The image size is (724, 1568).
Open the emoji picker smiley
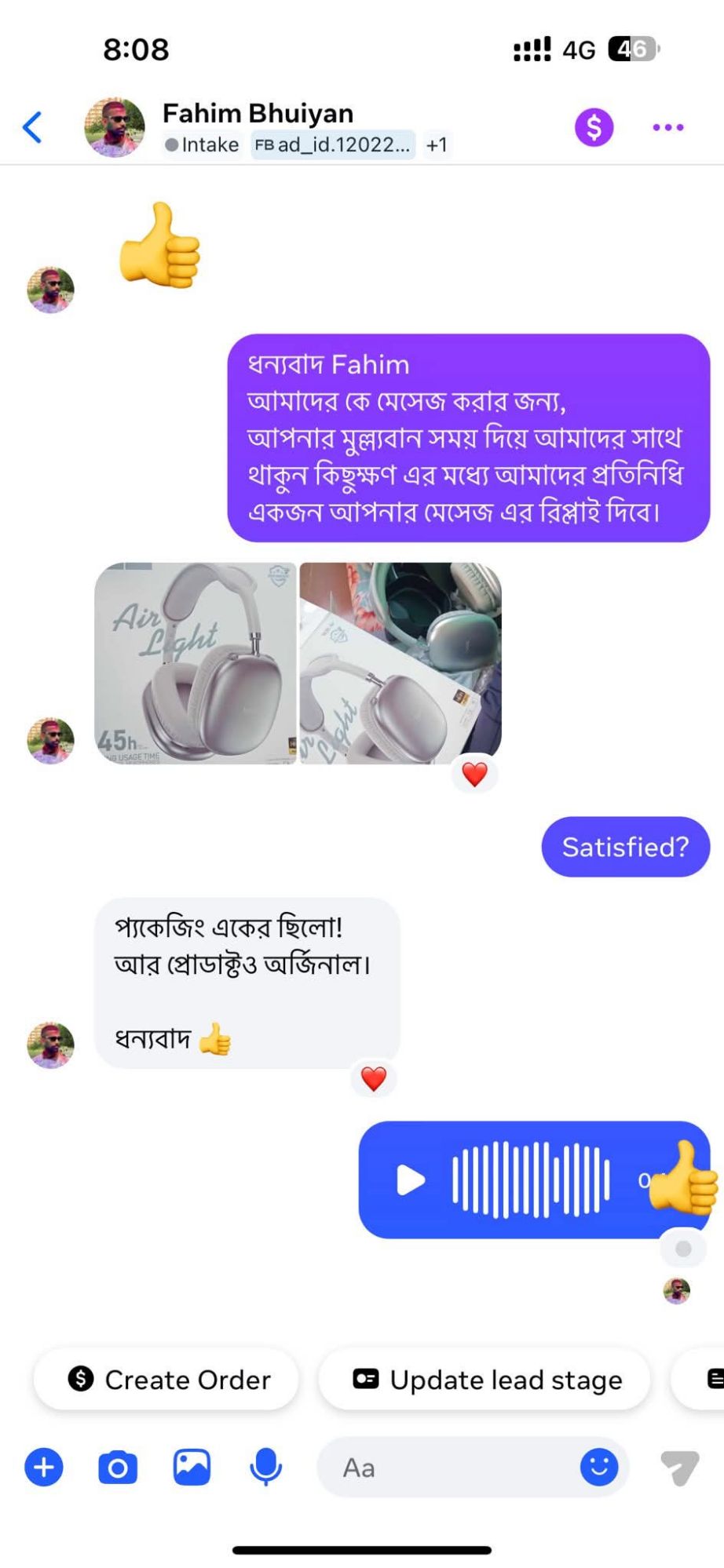pyautogui.click(x=598, y=1467)
